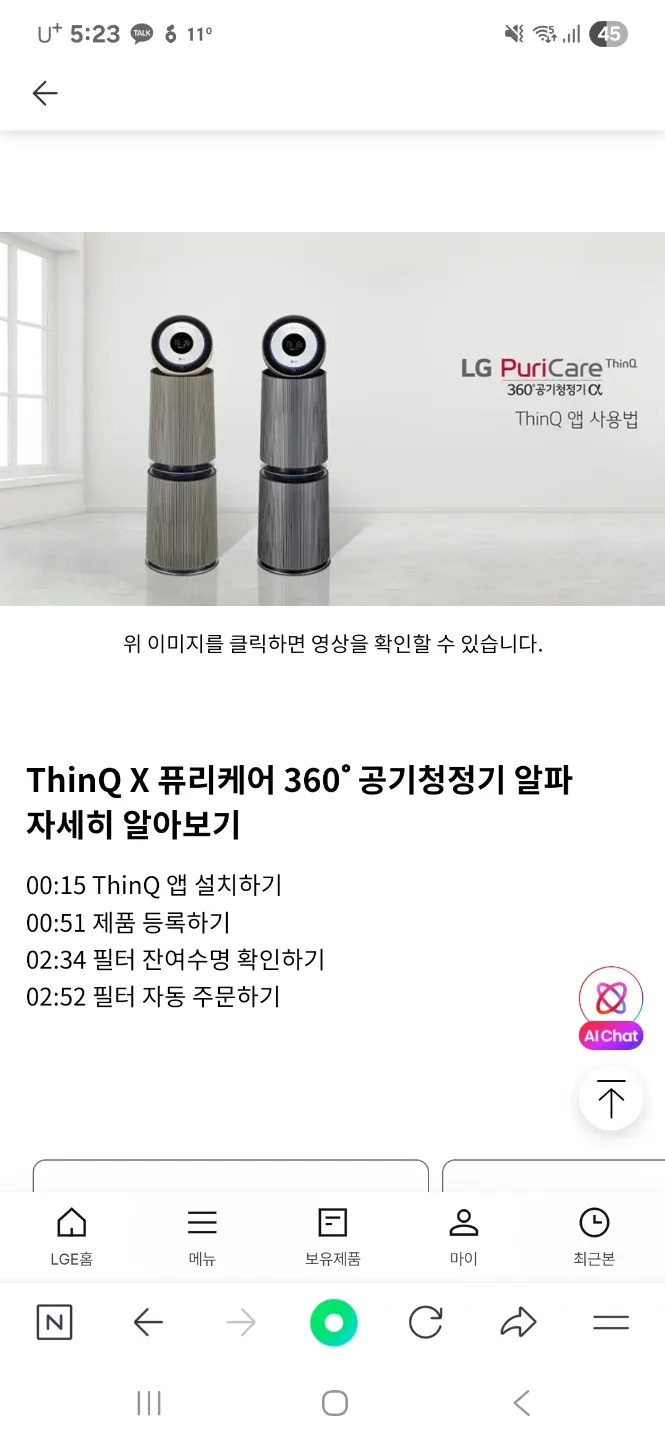Navigate back in the browser toolbar
This screenshot has width=665, height=1440.
(x=148, y=1323)
